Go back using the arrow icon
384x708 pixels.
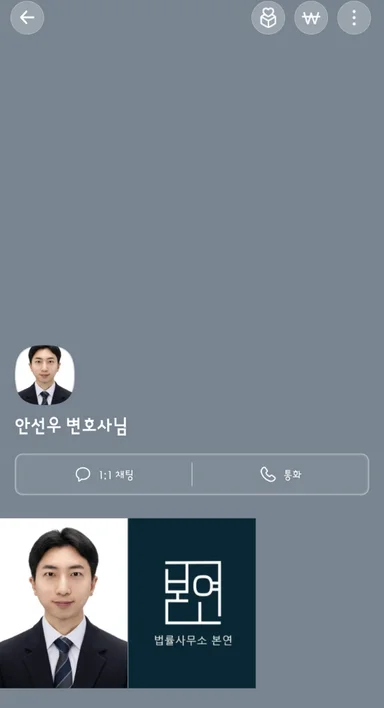27,18
